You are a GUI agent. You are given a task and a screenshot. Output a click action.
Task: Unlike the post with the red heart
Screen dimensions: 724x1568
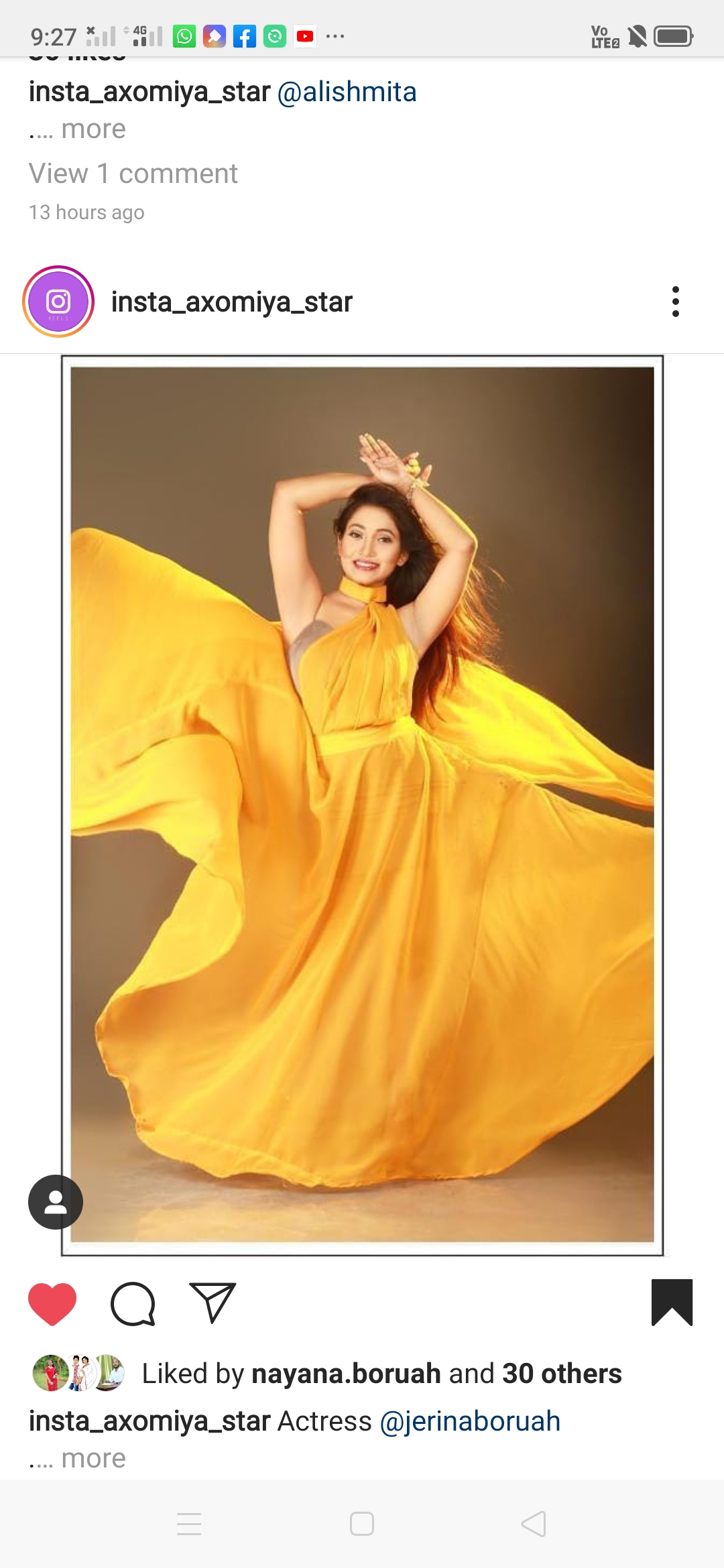pyautogui.click(x=52, y=1303)
